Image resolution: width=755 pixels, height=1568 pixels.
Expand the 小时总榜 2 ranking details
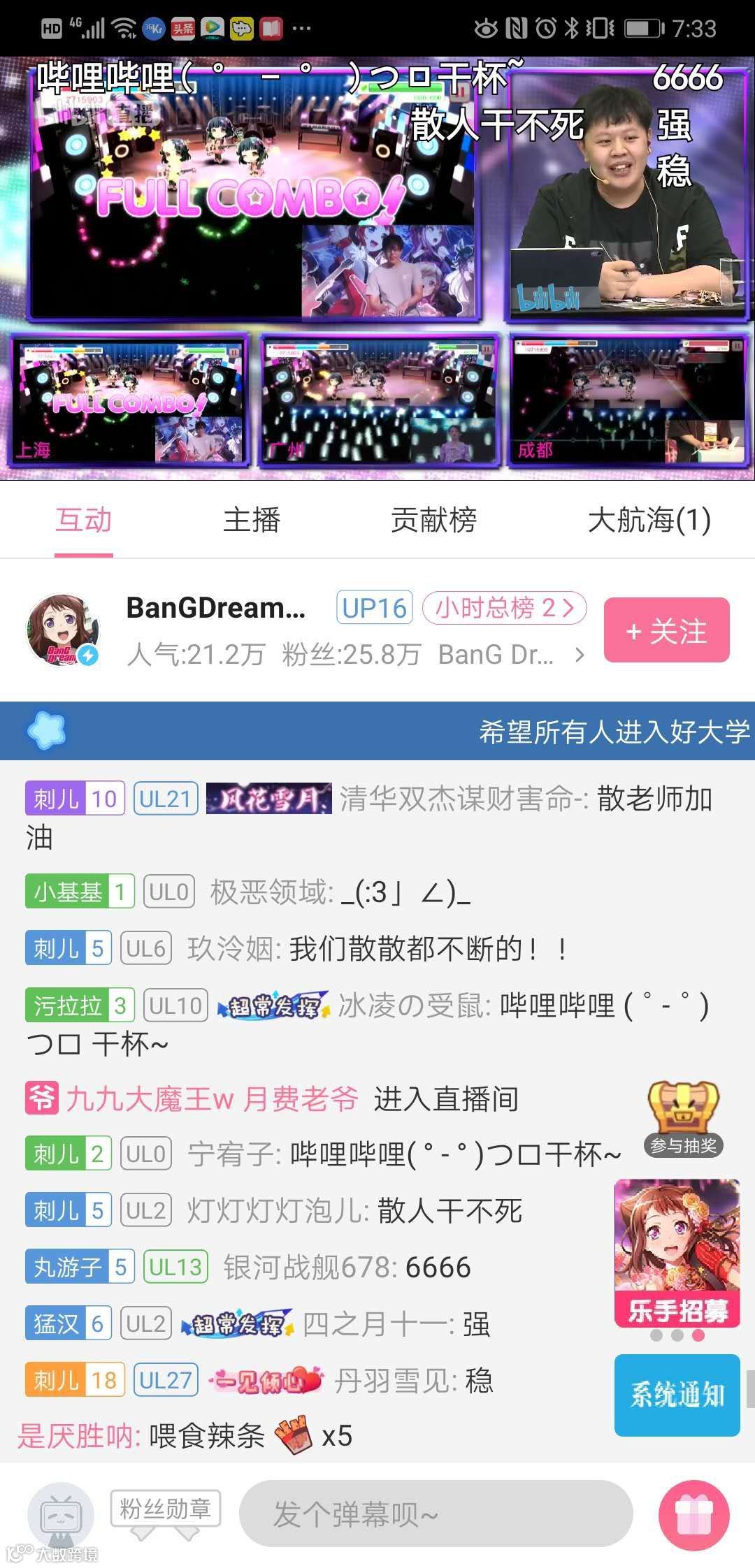point(503,608)
